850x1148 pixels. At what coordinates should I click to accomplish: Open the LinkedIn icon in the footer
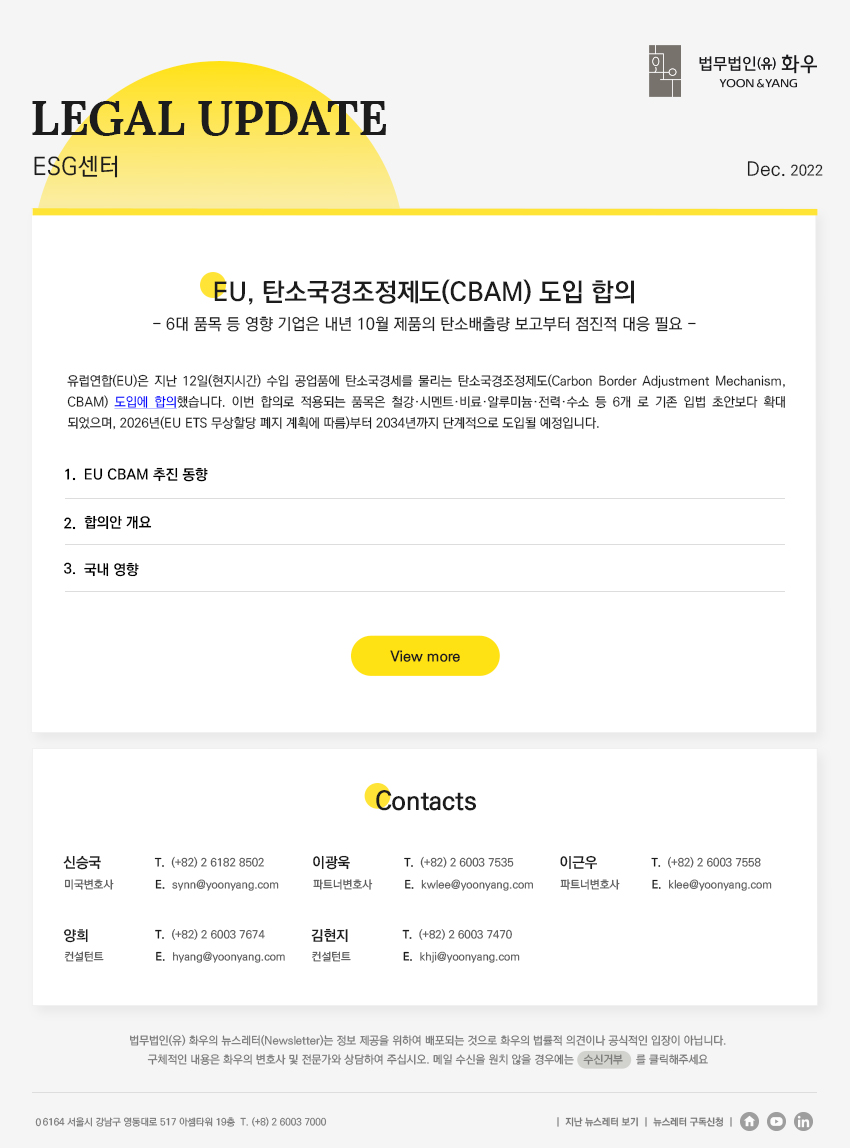click(x=803, y=1122)
